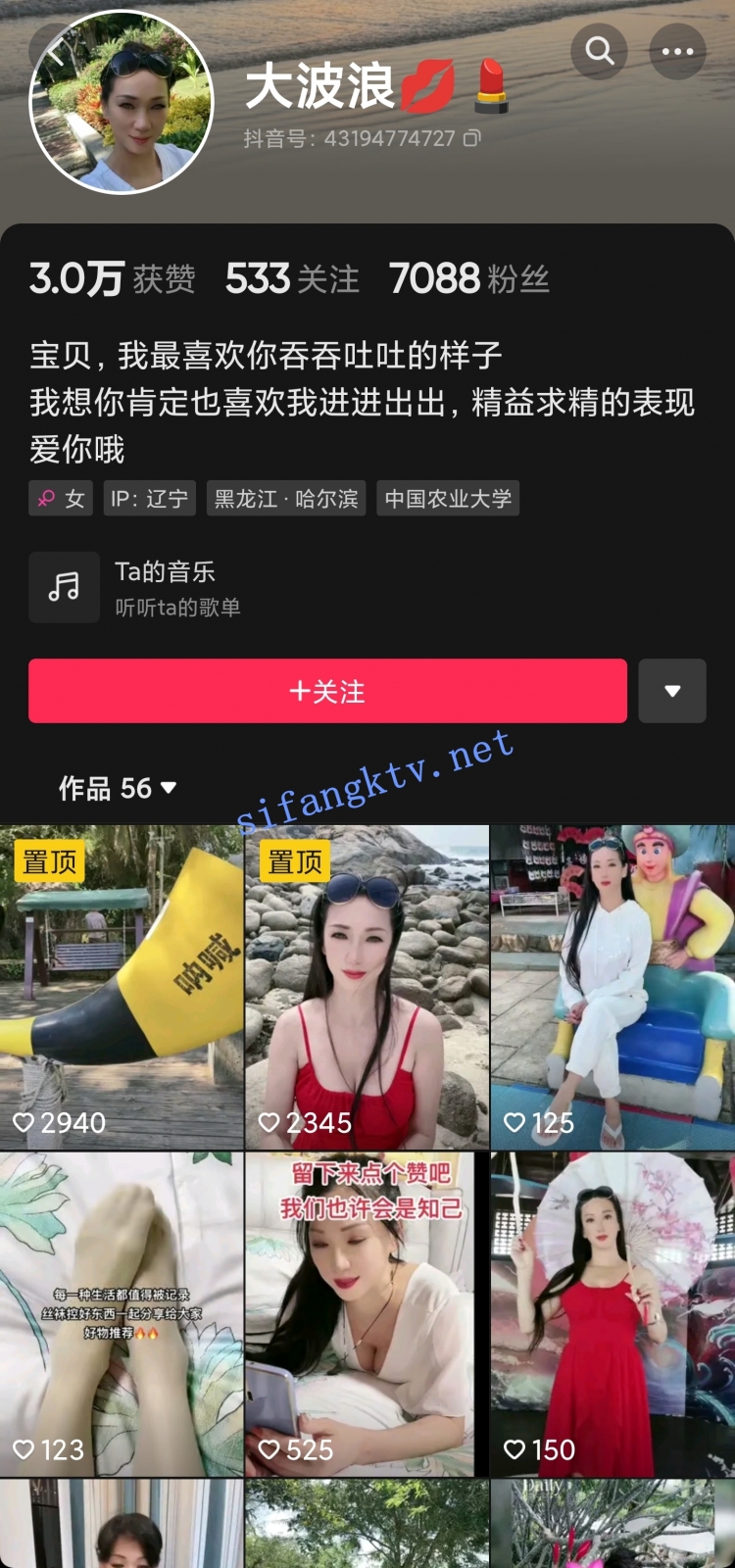Open the 7088 粉丝 followers list

[468, 279]
